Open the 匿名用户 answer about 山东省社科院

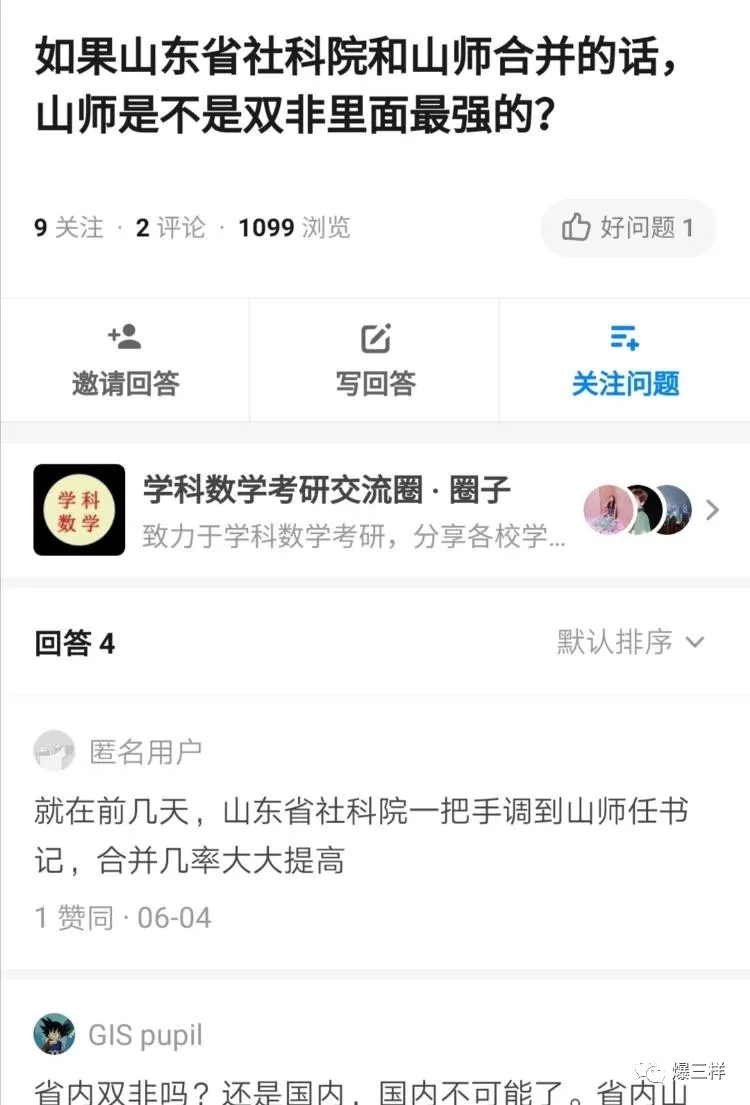pos(360,834)
